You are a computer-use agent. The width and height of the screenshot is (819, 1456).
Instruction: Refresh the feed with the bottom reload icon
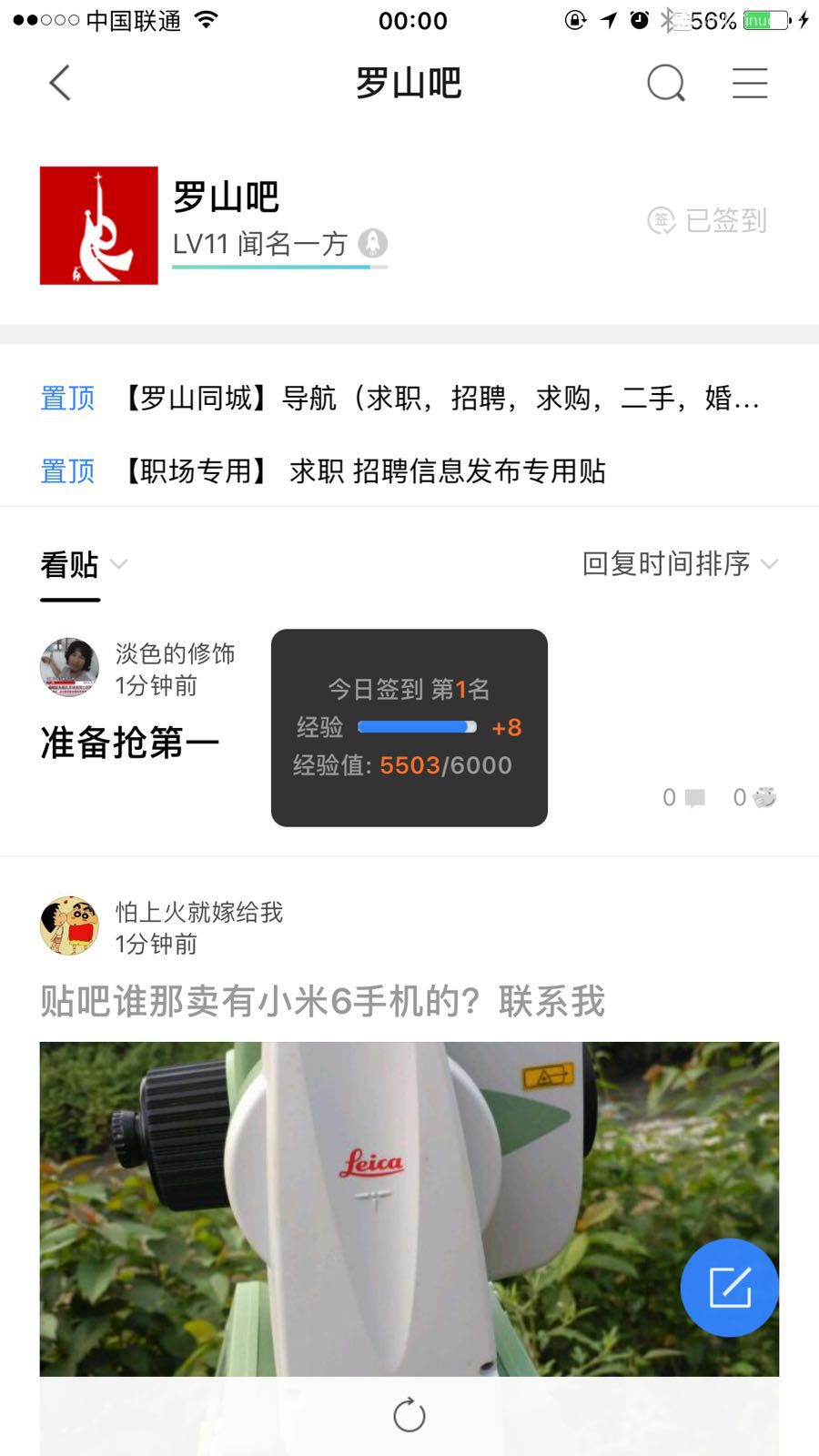409,1415
